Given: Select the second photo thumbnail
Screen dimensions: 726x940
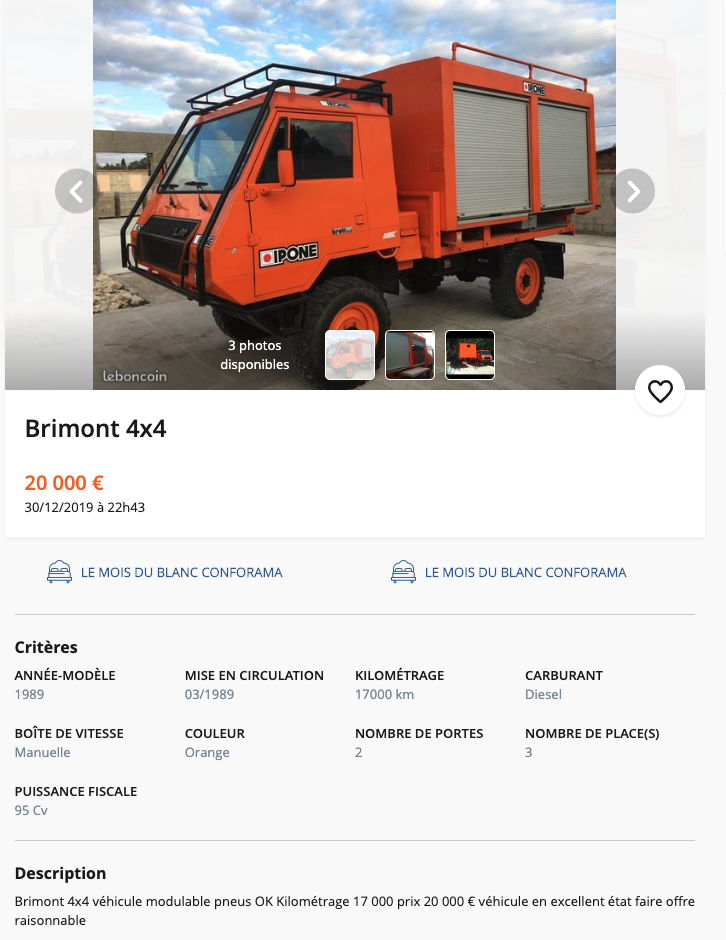Looking at the screenshot, I should (x=410, y=355).
